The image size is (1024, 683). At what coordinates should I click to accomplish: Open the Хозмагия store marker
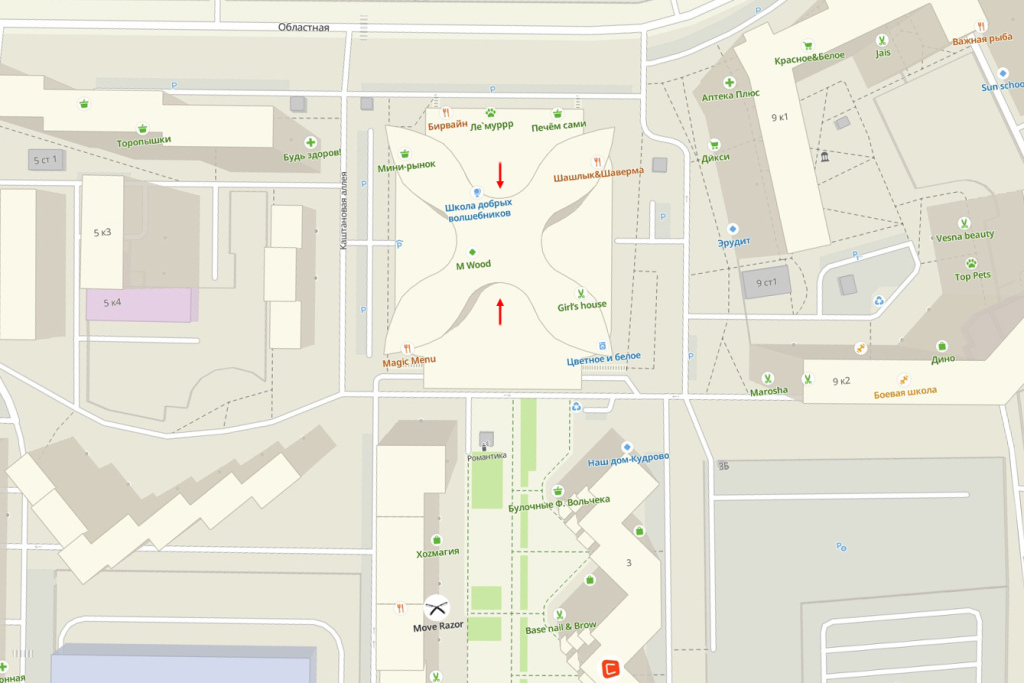pyautogui.click(x=437, y=540)
